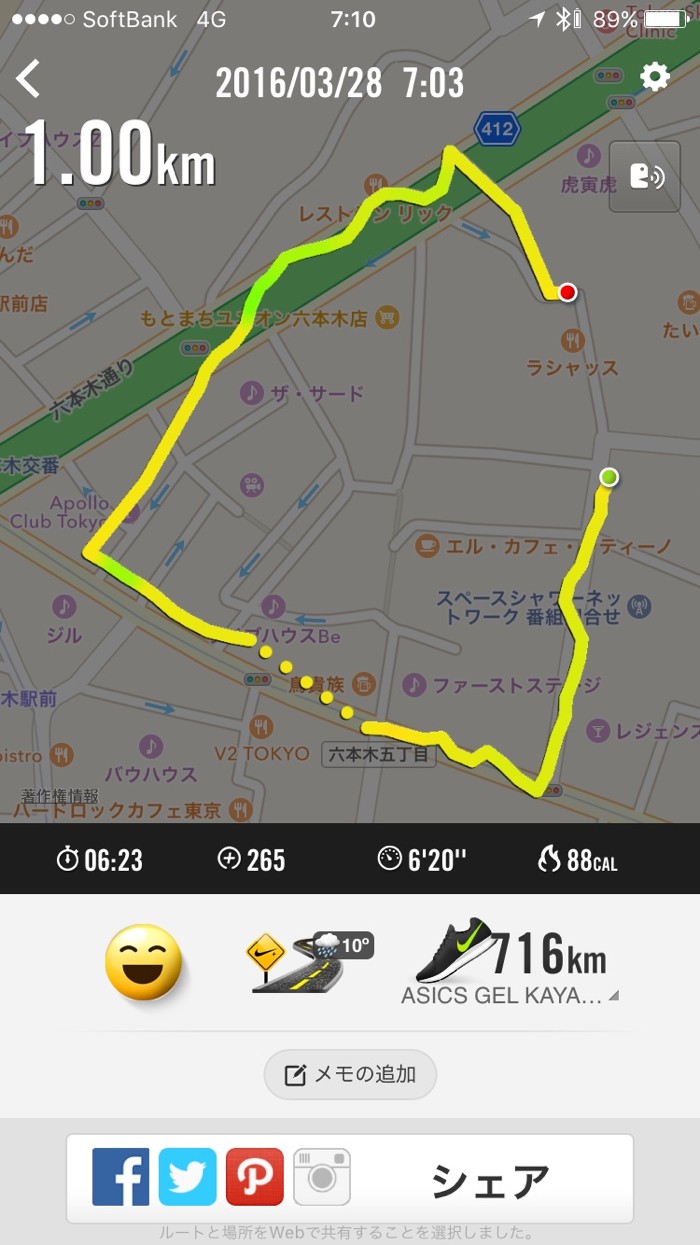
Task: Share the run to Pinterest
Action: pos(254,1177)
